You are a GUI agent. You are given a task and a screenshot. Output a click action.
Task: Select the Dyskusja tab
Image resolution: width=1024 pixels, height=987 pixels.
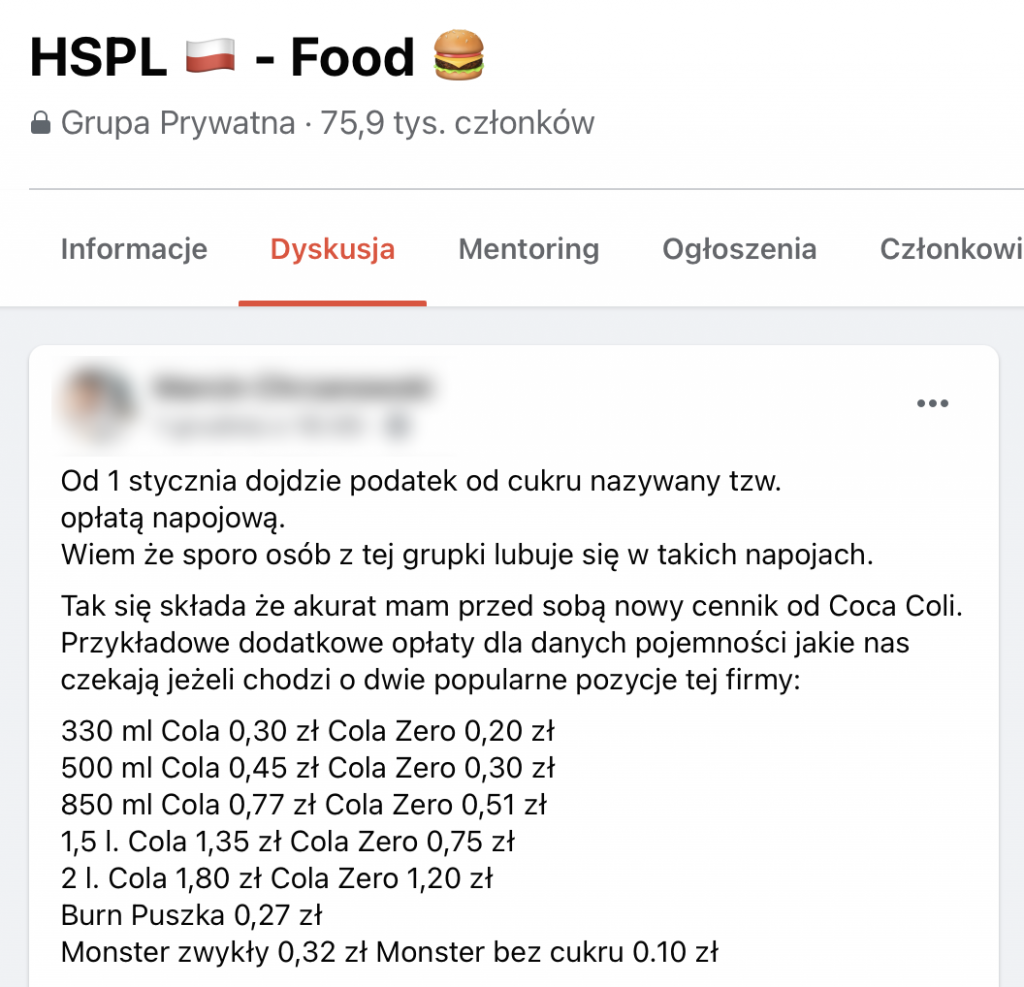(332, 249)
